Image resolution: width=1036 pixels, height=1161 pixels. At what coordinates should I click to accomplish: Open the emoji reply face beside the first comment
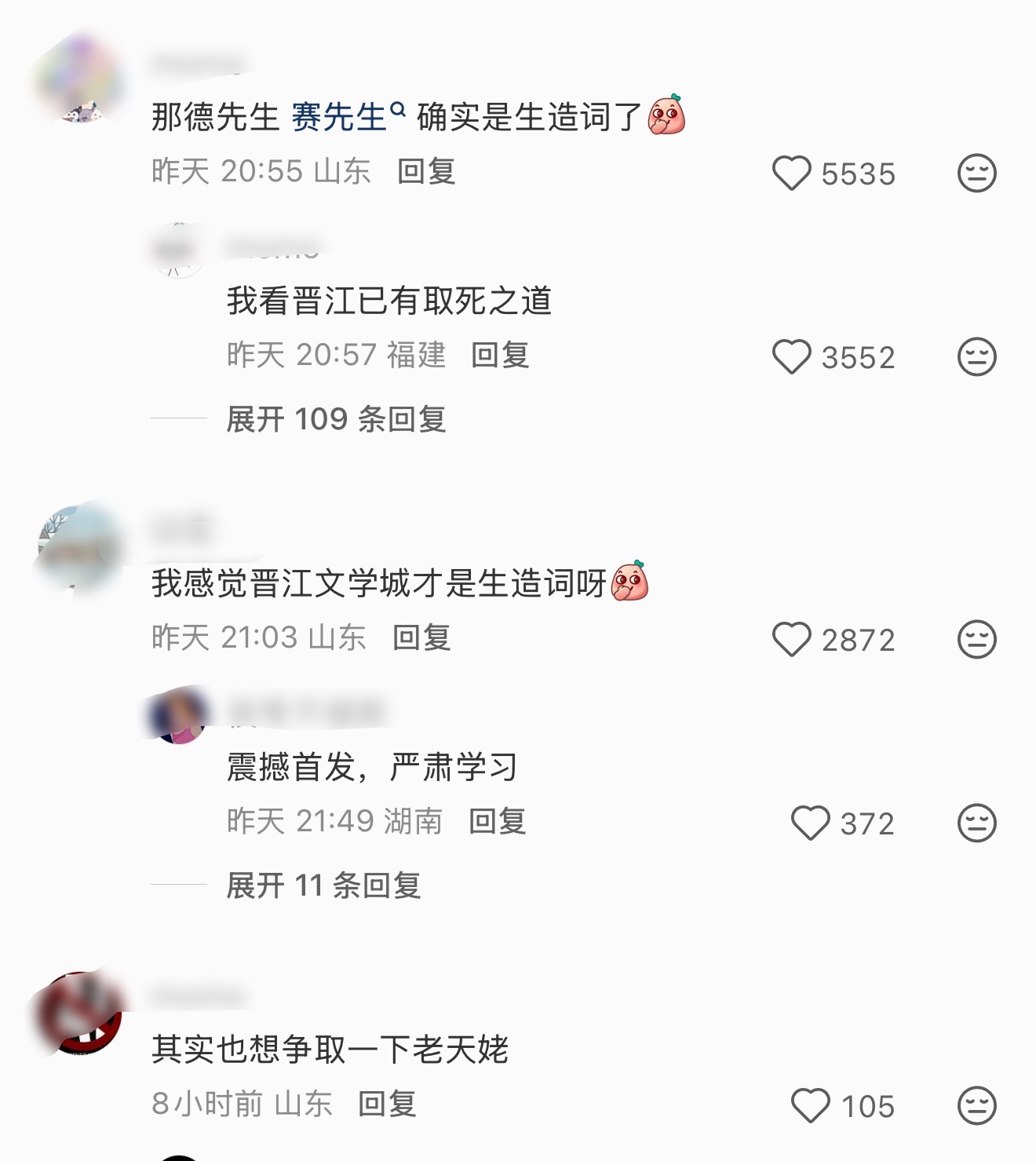(976, 174)
